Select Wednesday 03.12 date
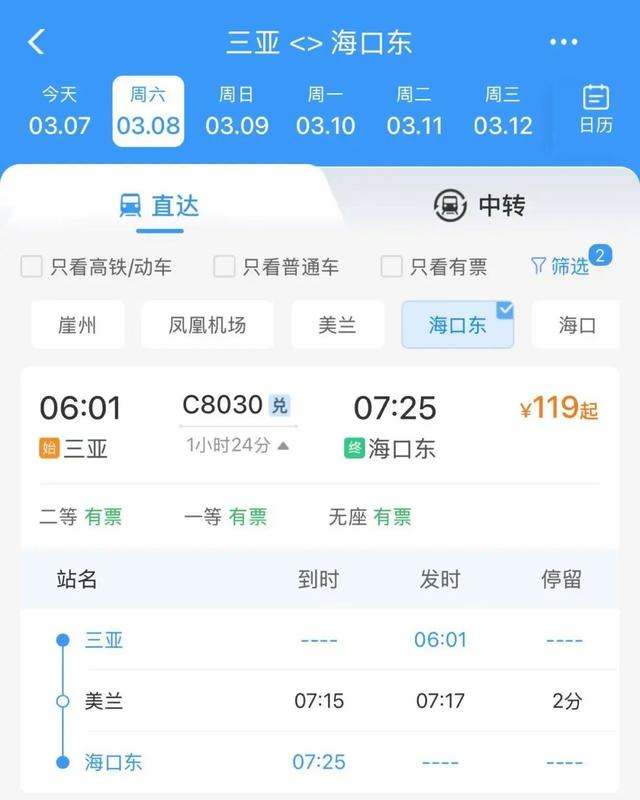The width and height of the screenshot is (640, 800). (502, 111)
